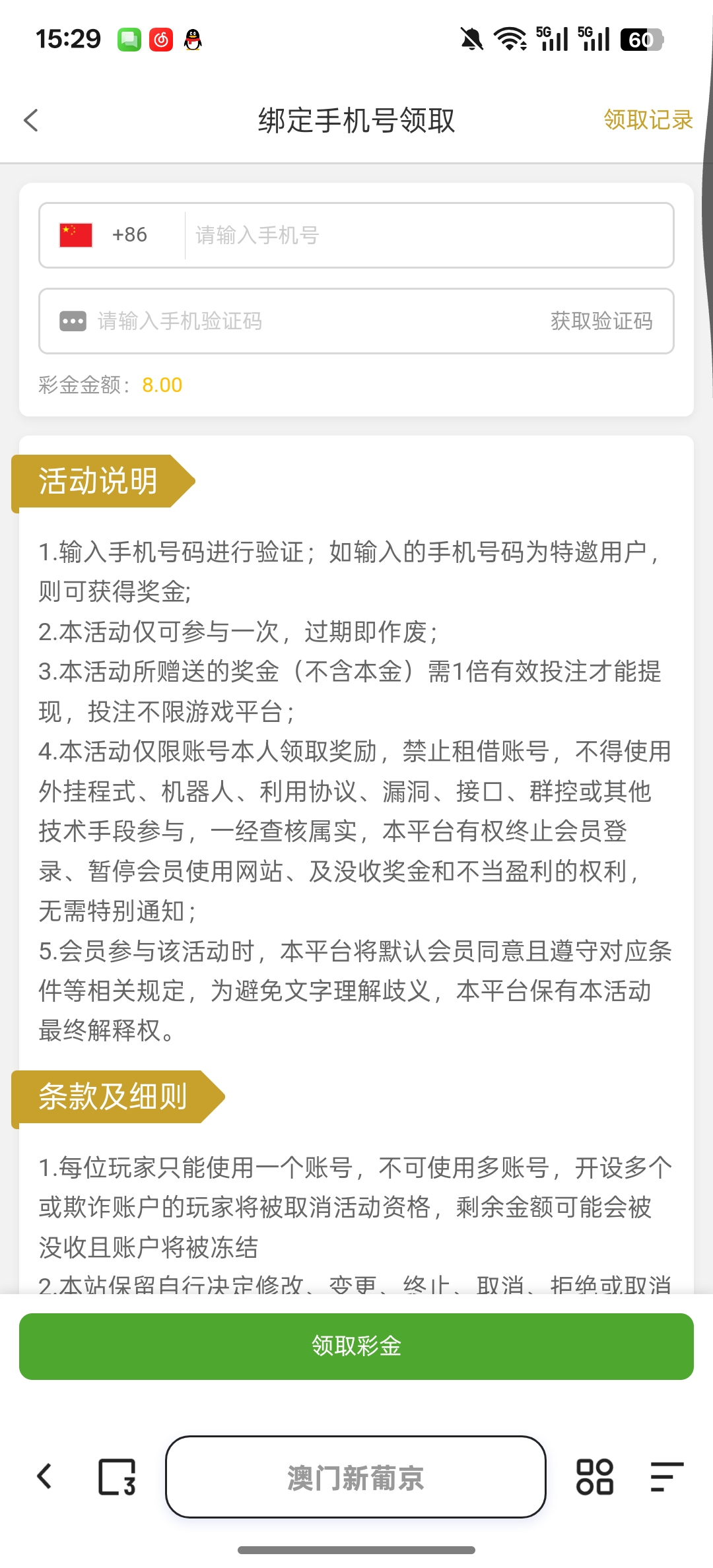Tap the dotted code icon in verification field

(x=73, y=321)
